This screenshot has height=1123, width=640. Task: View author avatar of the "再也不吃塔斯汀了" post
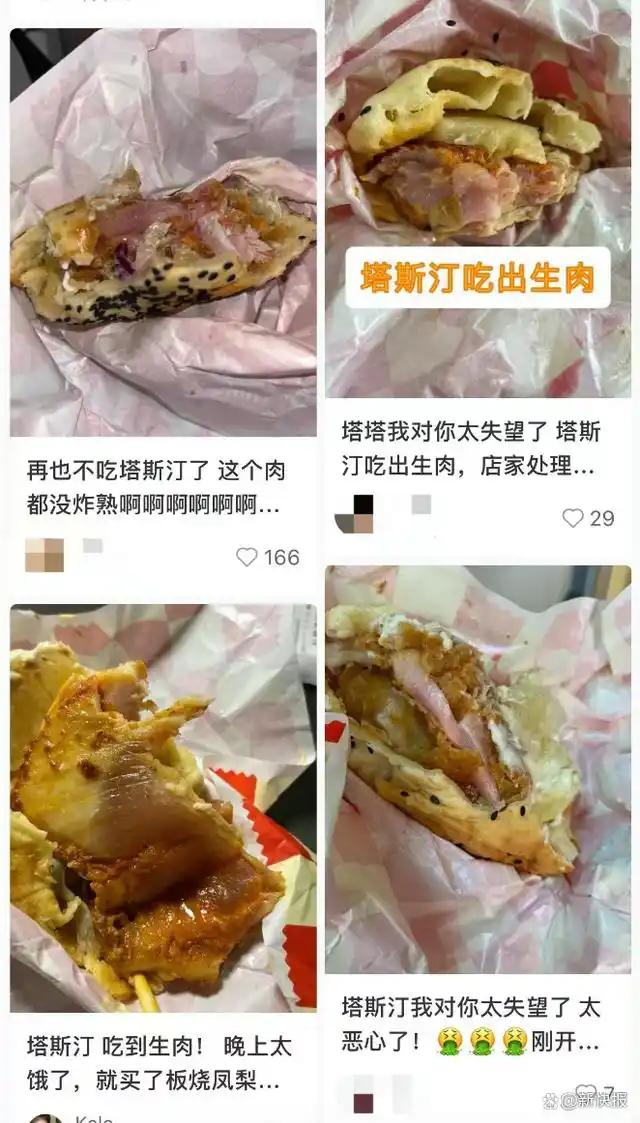coord(45,554)
